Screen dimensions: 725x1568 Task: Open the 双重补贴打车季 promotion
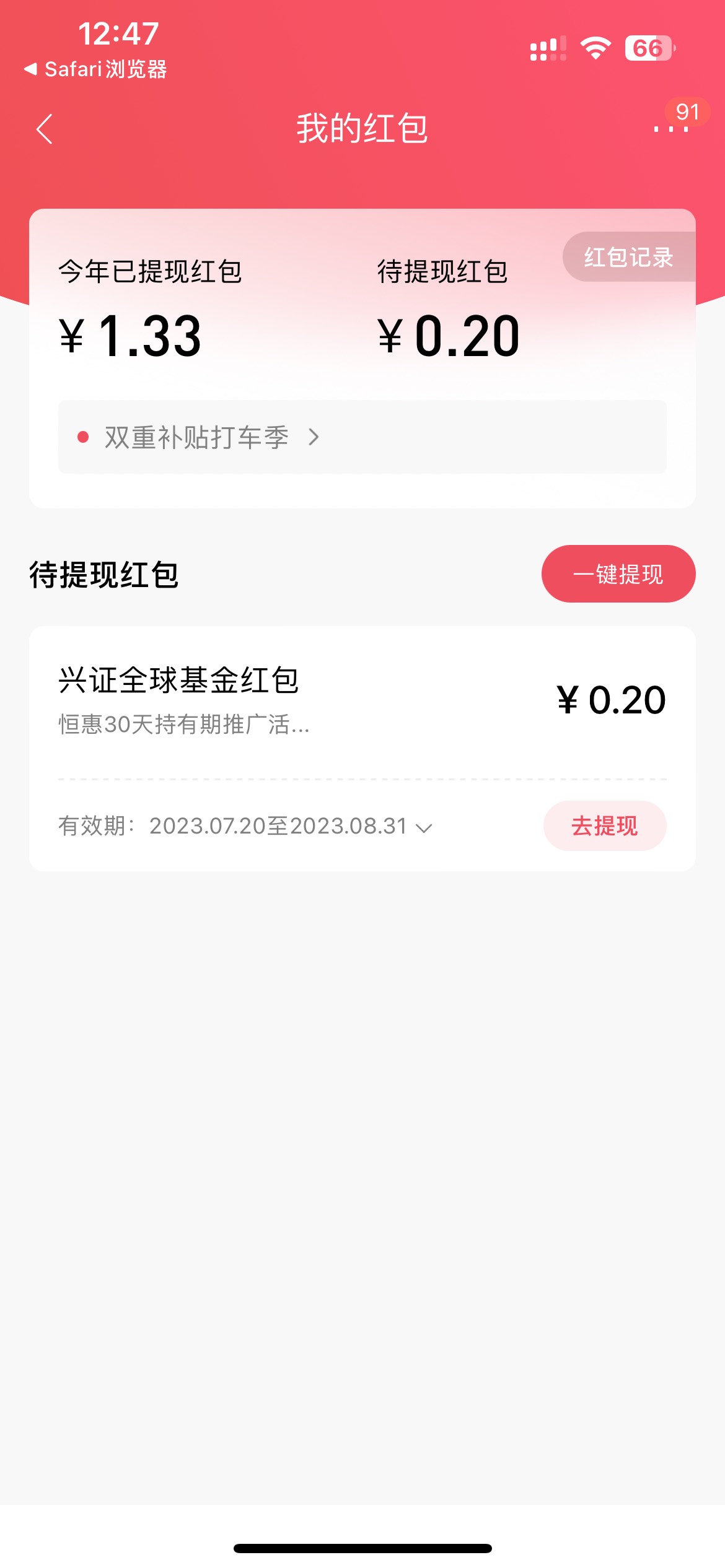tap(362, 437)
